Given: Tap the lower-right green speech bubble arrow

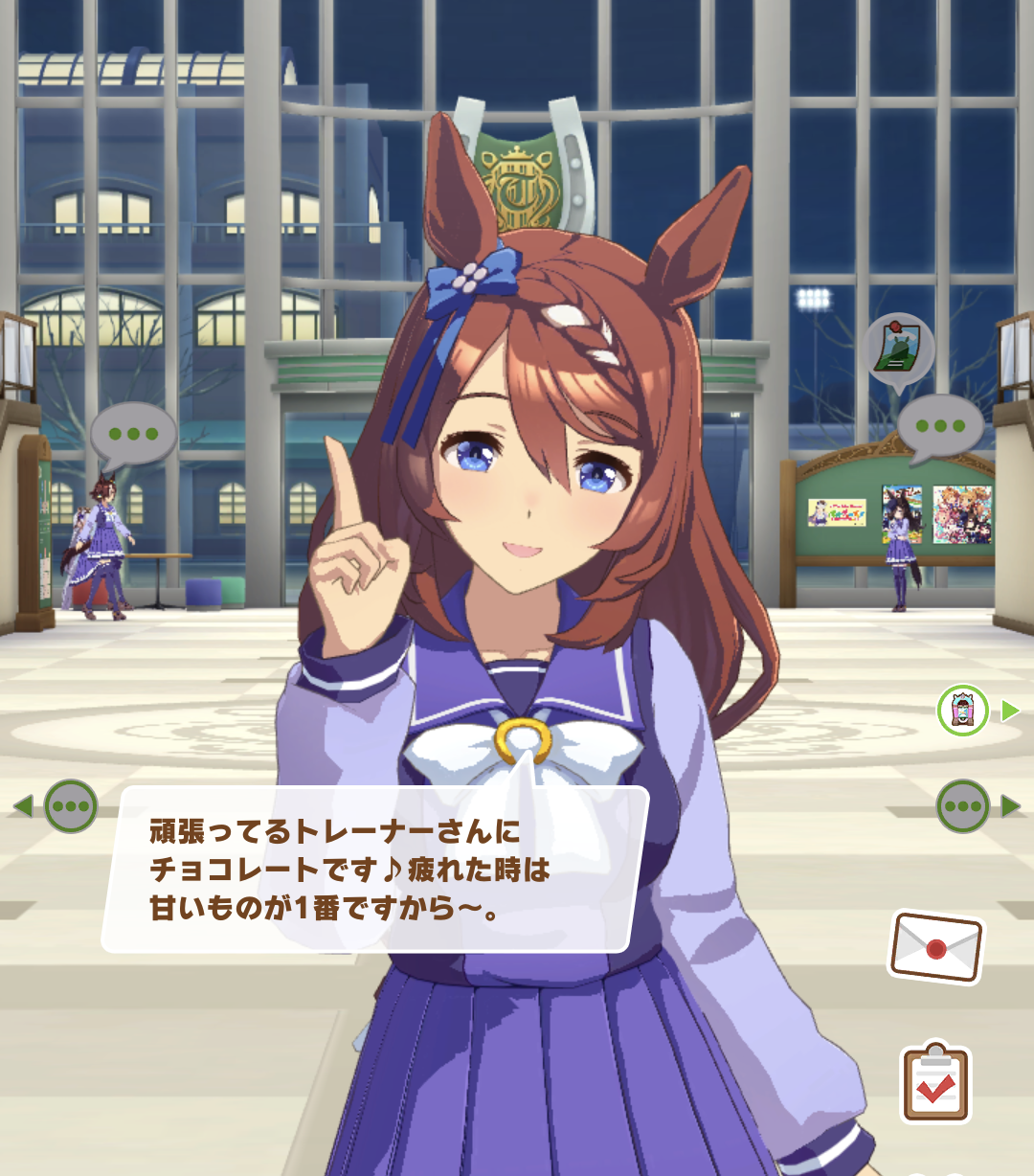Looking at the screenshot, I should (978, 806).
